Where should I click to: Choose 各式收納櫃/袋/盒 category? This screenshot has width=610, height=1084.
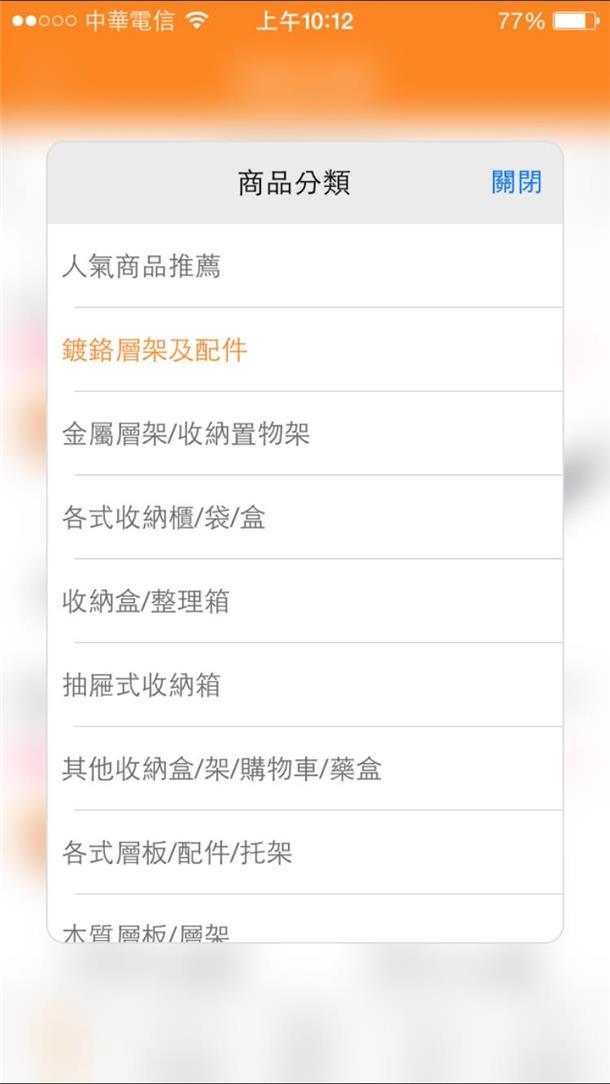[x=305, y=517]
